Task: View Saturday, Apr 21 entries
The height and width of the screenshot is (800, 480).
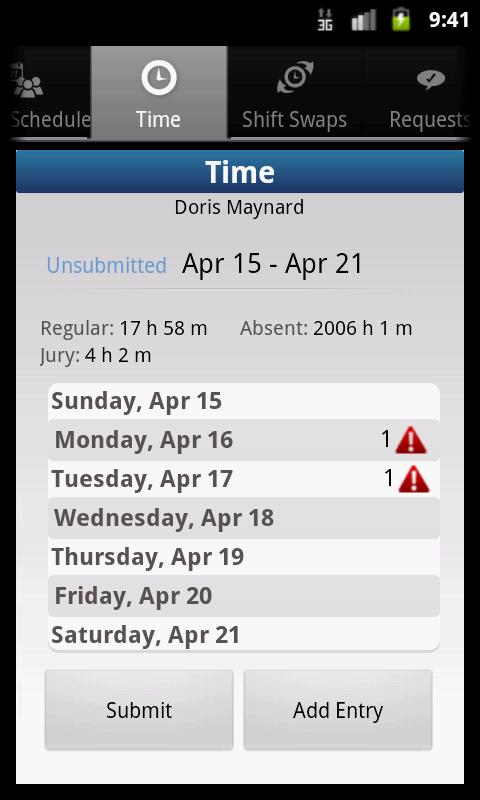Action: tap(244, 635)
